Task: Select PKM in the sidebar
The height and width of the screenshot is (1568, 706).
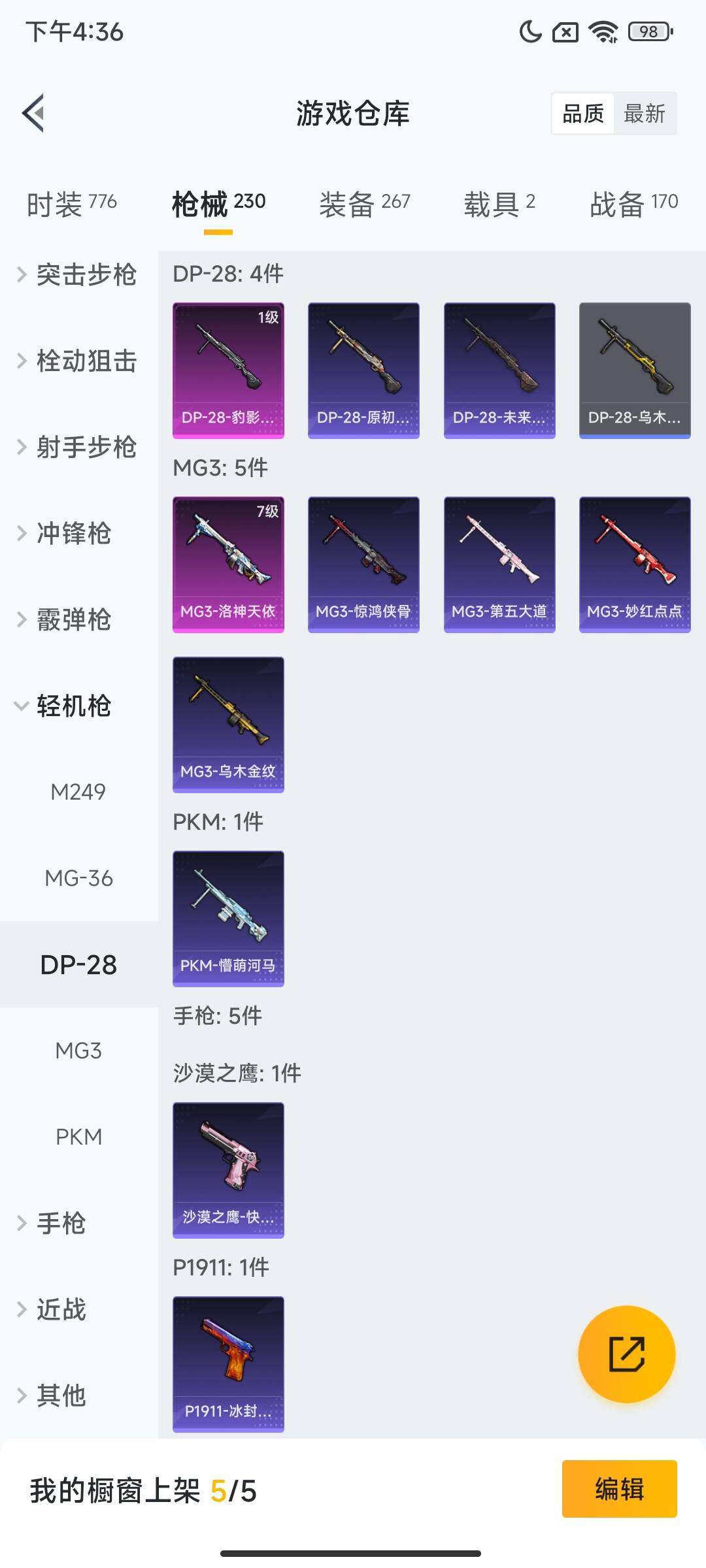Action: pyautogui.click(x=78, y=1137)
